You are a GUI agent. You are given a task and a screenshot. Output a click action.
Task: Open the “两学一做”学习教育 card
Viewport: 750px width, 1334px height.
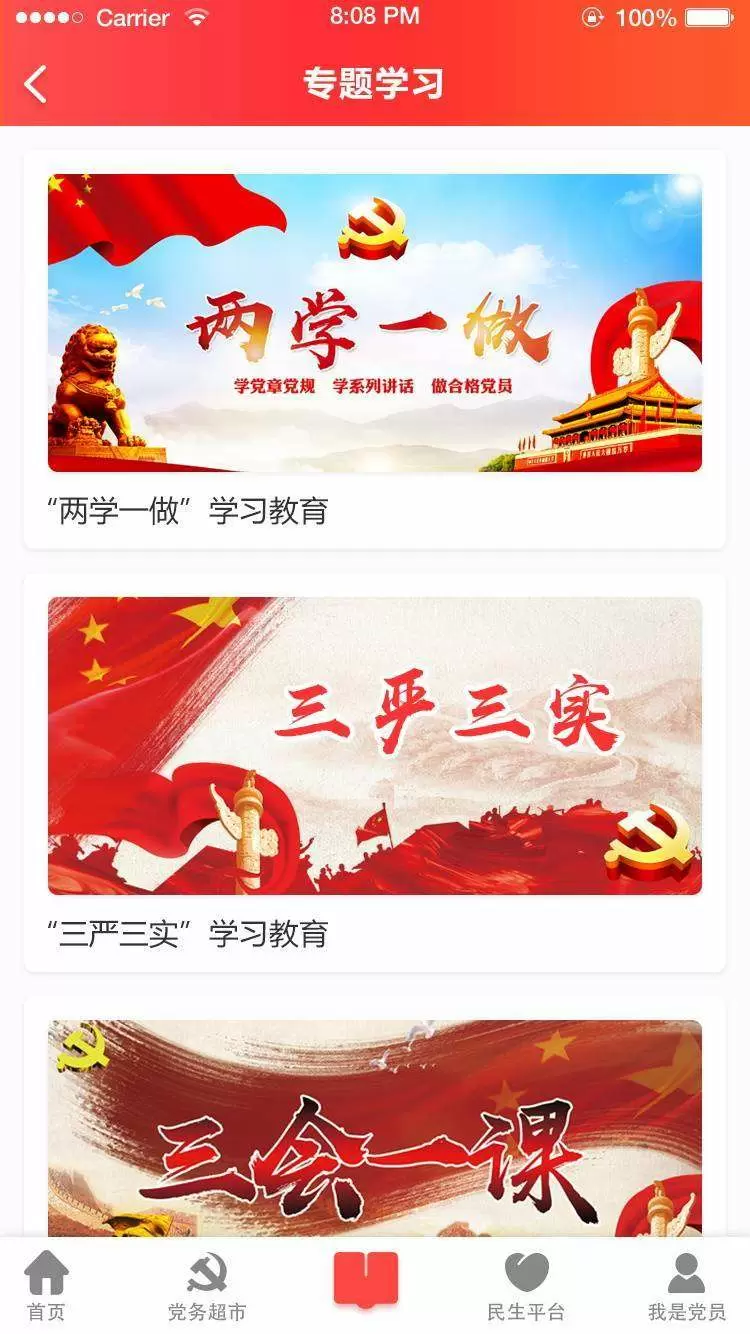(374, 349)
